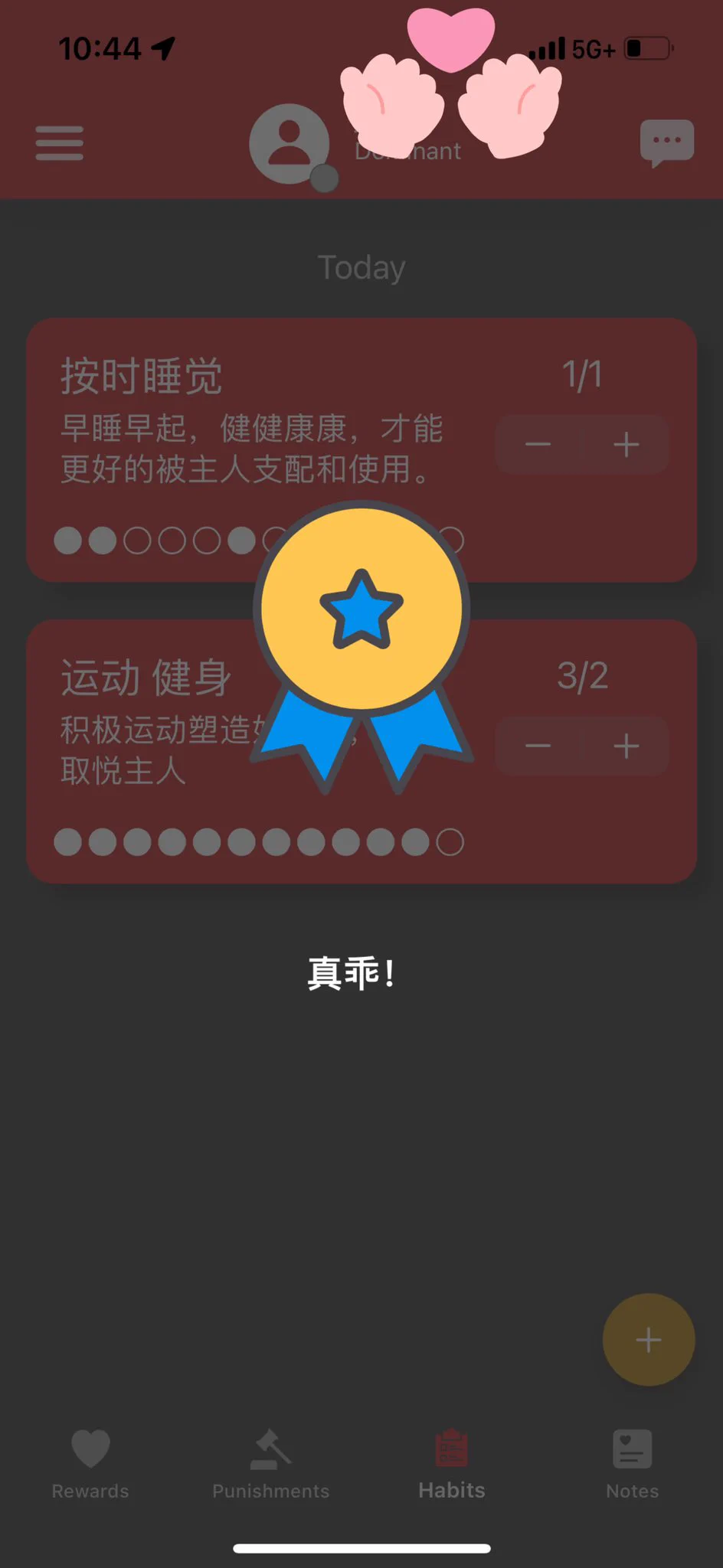Switch to the Punishments tab
The image size is (723, 1568).
[270, 1464]
